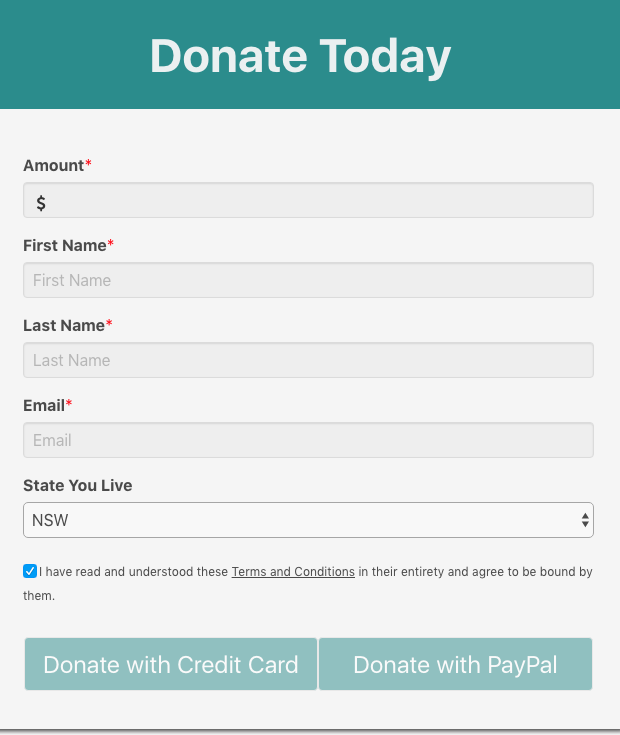Donate with Credit Card

point(171,665)
